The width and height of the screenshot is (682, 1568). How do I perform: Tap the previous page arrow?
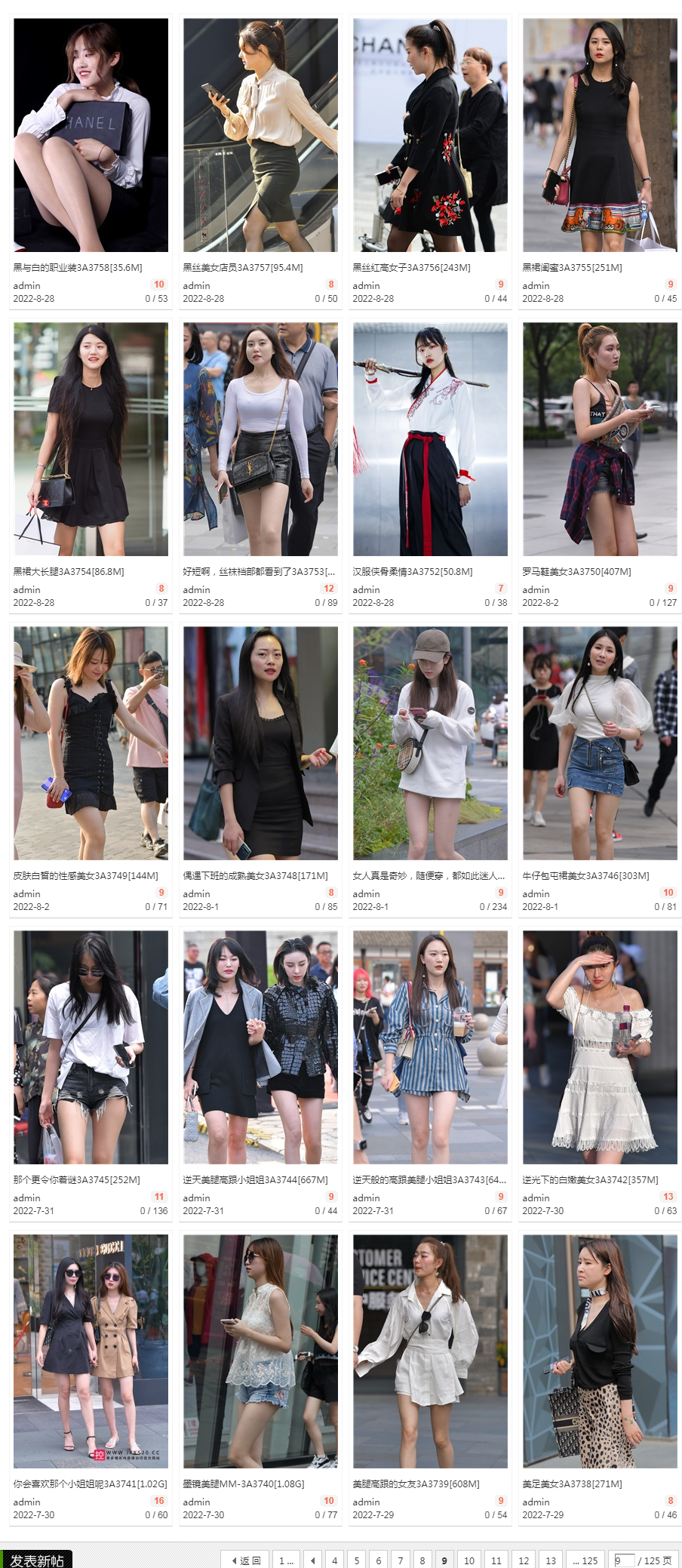312,1560
